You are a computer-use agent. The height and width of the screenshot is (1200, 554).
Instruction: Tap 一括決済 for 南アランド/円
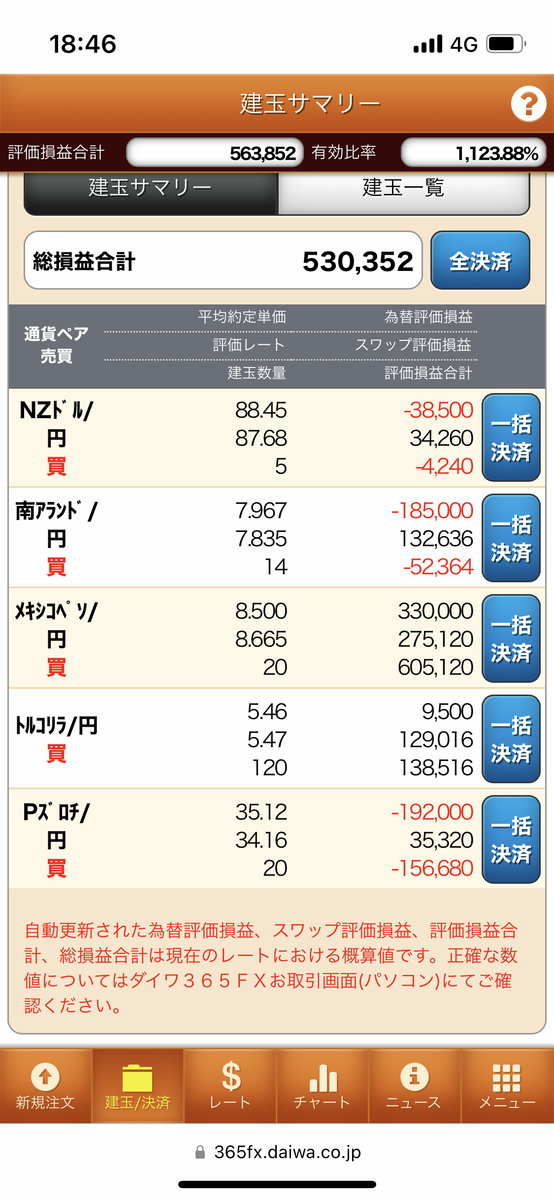tap(511, 538)
